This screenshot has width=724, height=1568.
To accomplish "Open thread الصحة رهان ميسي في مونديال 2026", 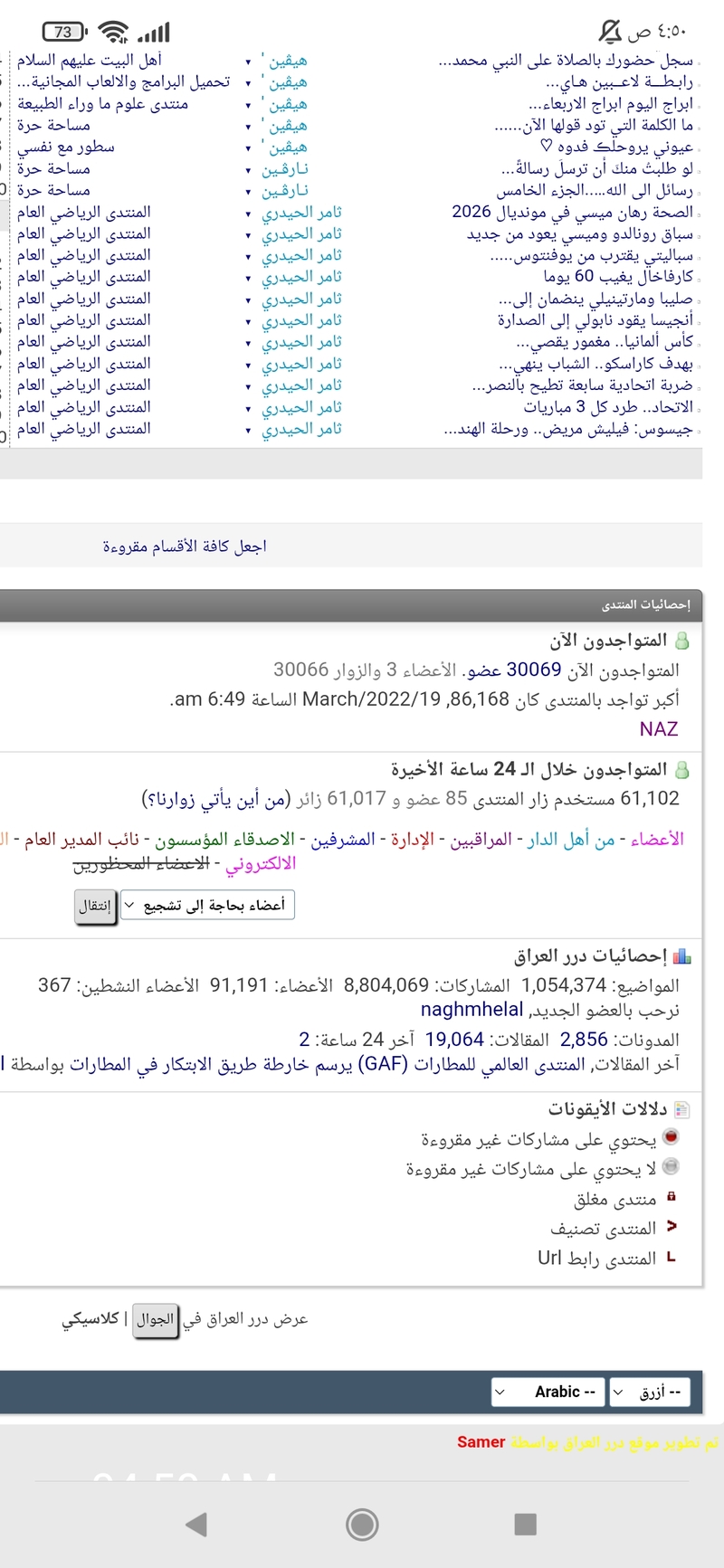I will pyautogui.click(x=572, y=213).
